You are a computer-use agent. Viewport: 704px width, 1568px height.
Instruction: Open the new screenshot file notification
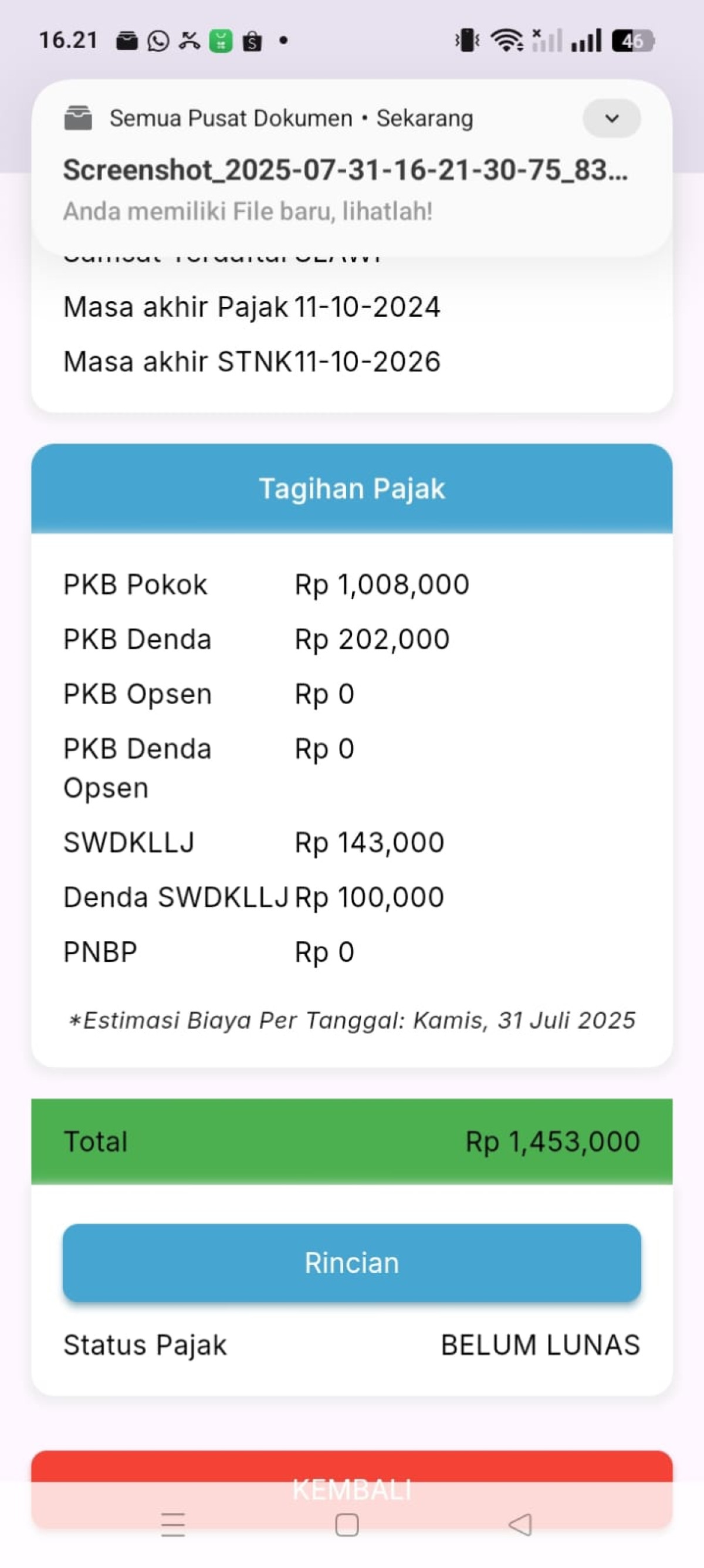pos(351,168)
